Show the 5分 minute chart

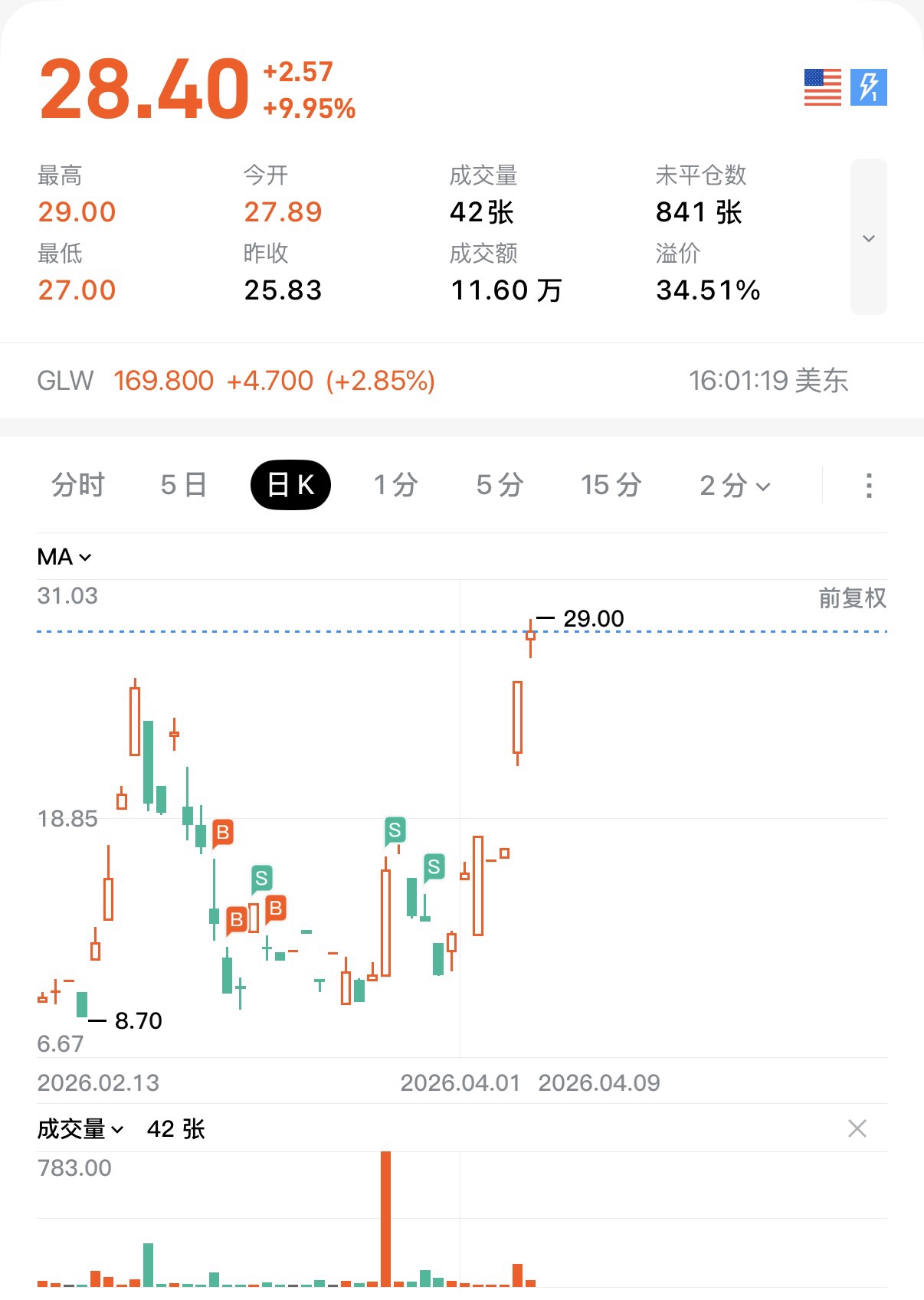(x=500, y=485)
